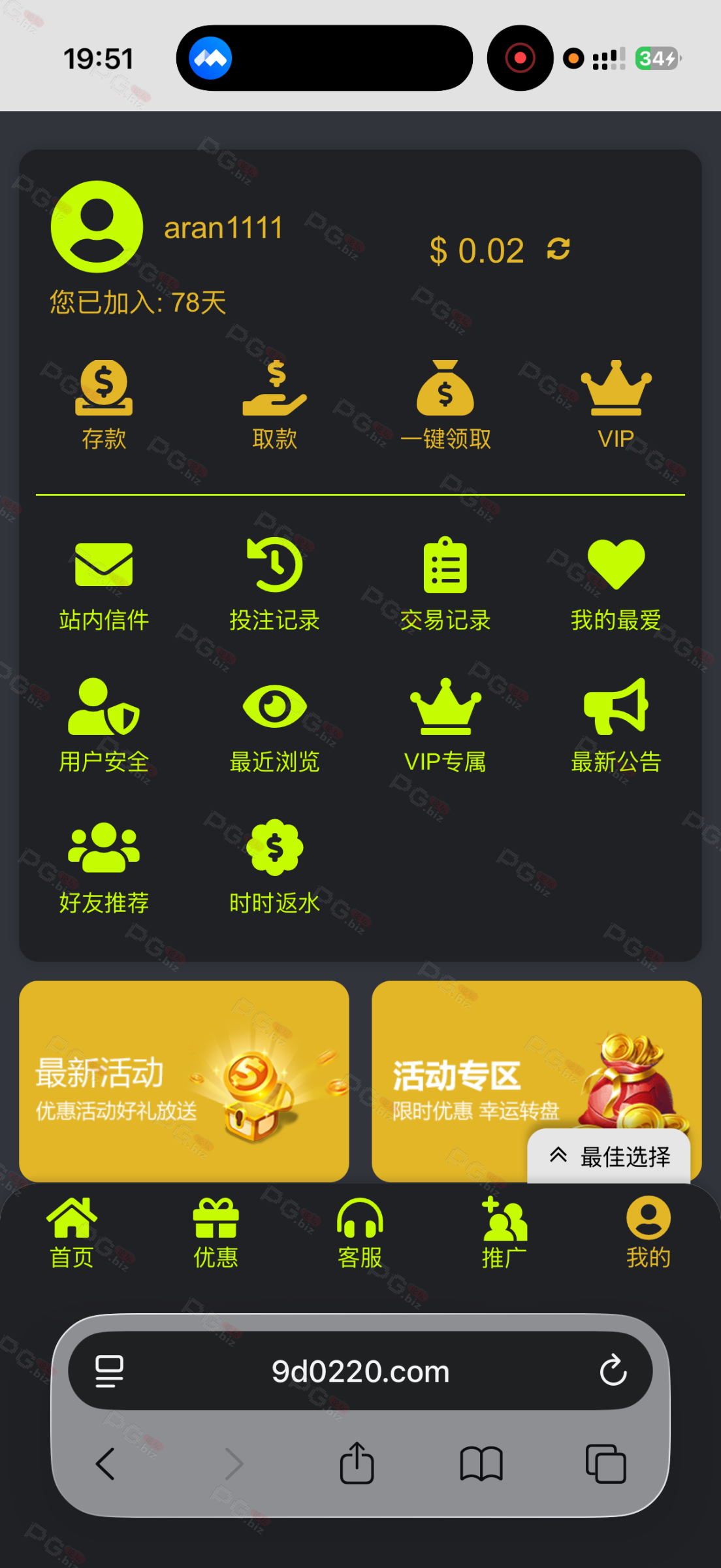Viewport: 721px width, 1568px height.
Task: Open 时时返水 rebate option
Action: coord(274,866)
